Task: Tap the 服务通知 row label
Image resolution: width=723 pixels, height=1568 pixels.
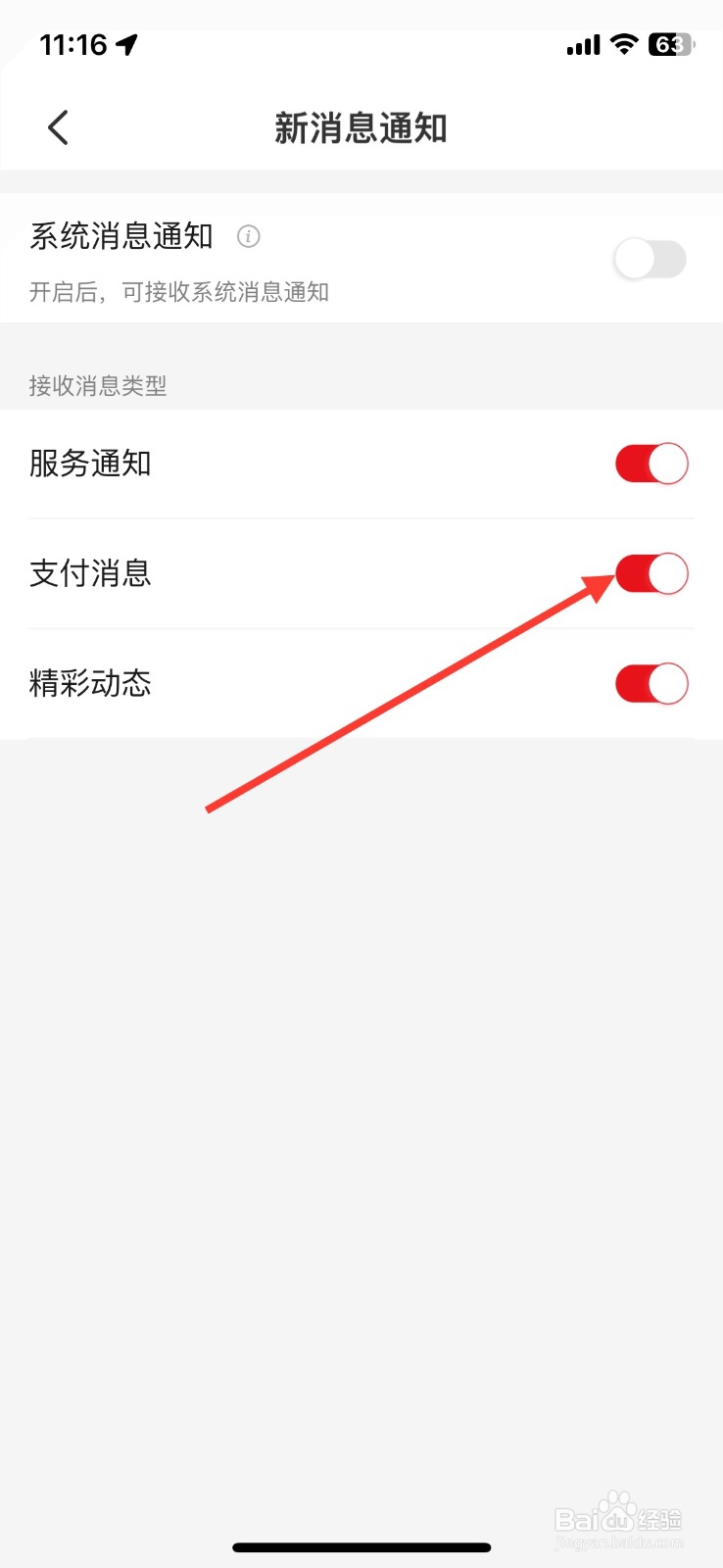Action: (90, 463)
